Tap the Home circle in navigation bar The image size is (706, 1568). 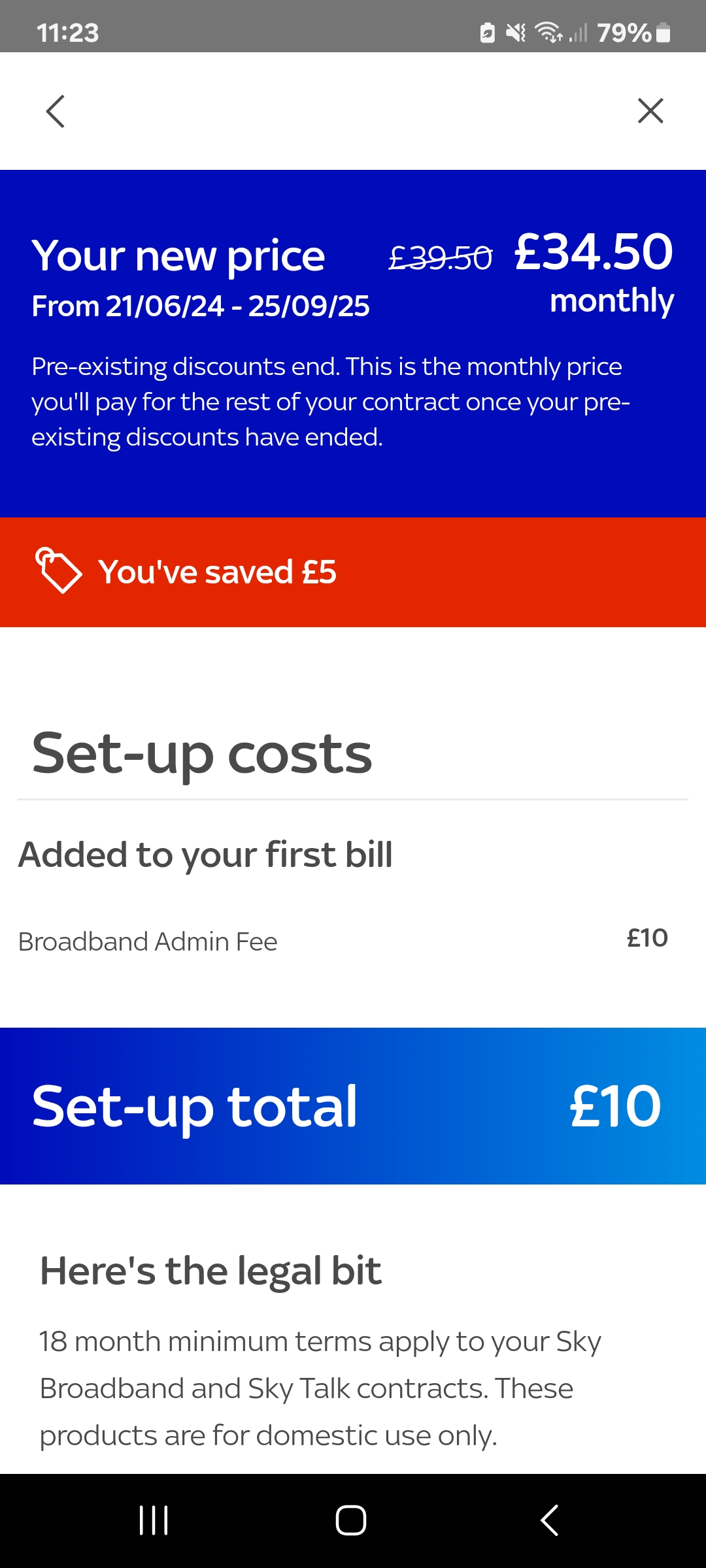tap(351, 1518)
